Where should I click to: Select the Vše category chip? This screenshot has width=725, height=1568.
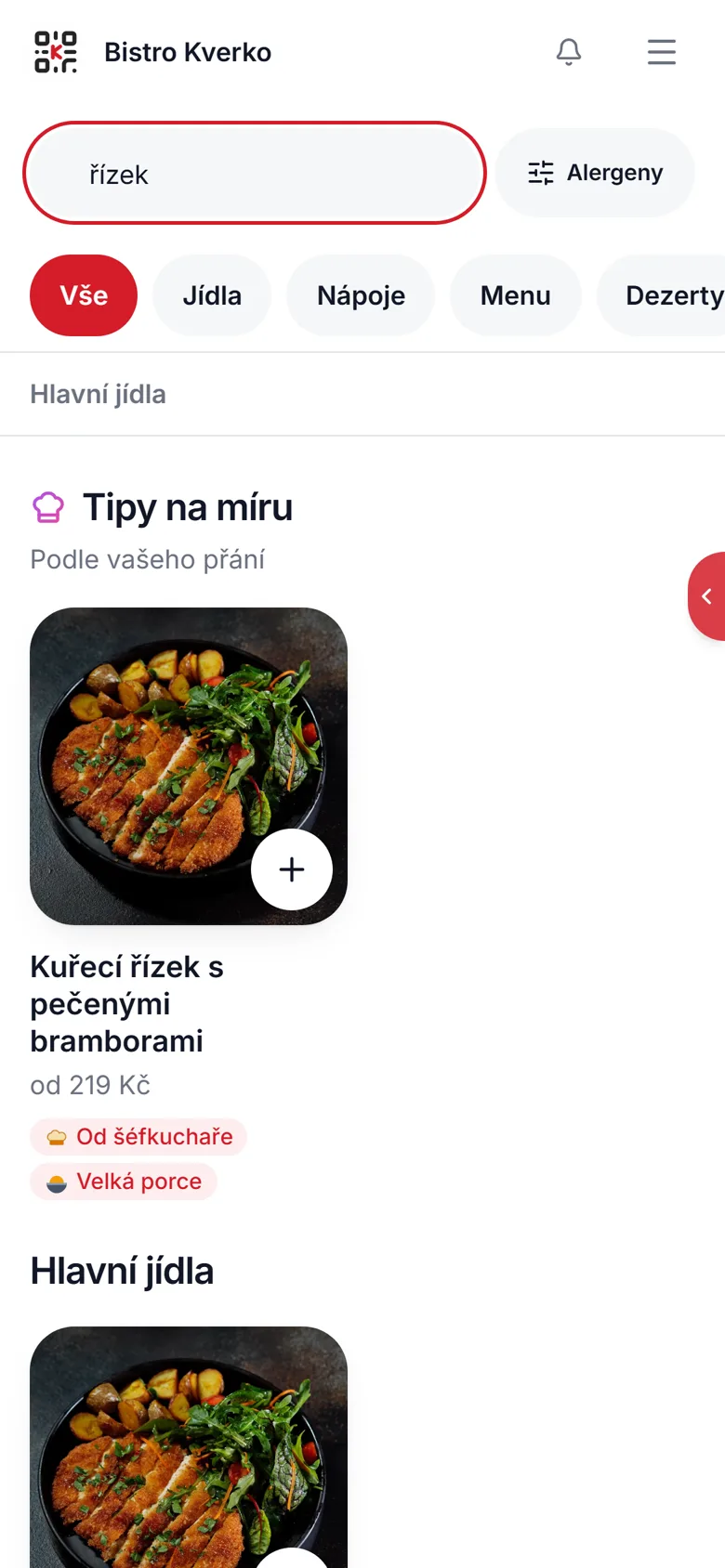coord(84,295)
